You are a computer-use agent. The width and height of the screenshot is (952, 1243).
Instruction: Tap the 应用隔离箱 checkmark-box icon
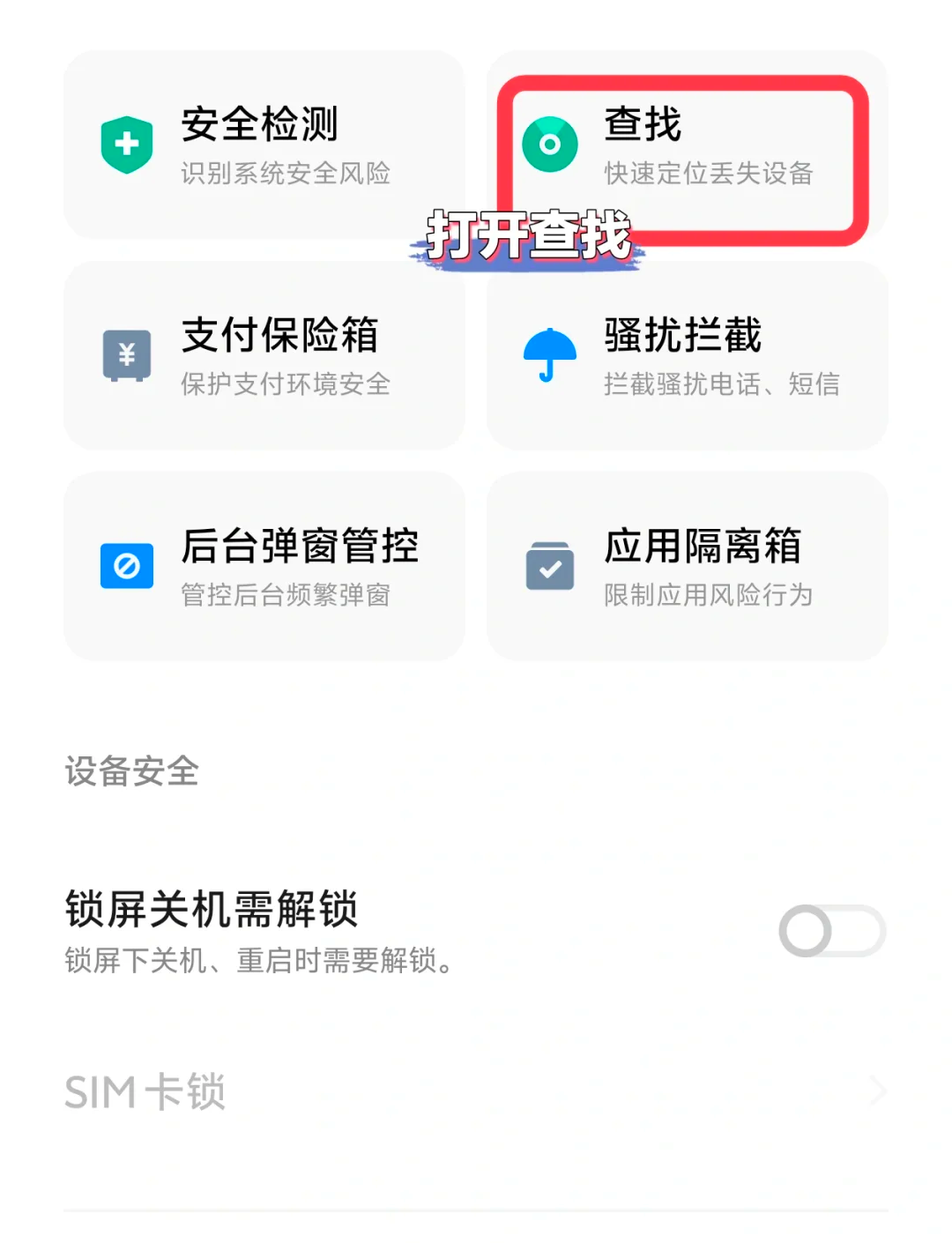pos(550,565)
